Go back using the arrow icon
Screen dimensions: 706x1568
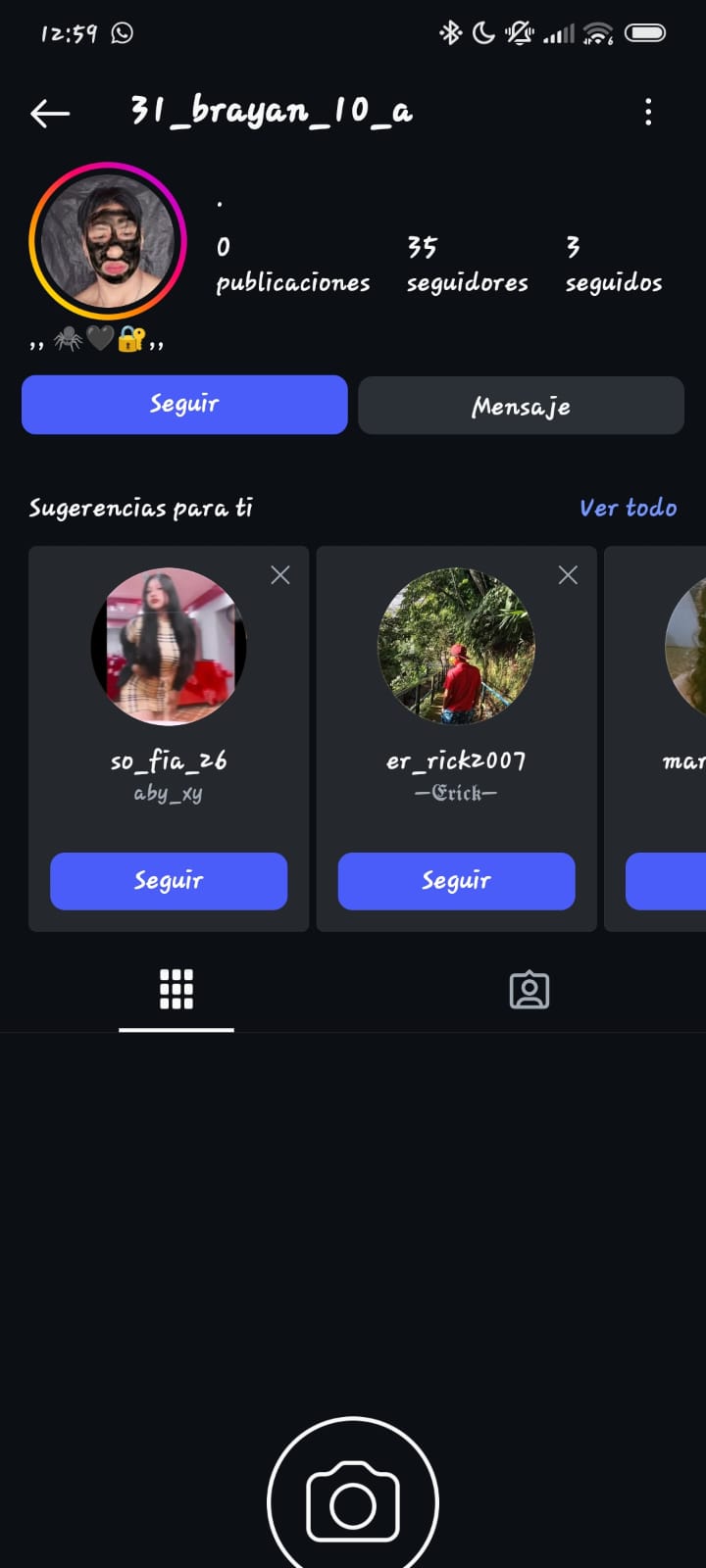click(x=50, y=114)
